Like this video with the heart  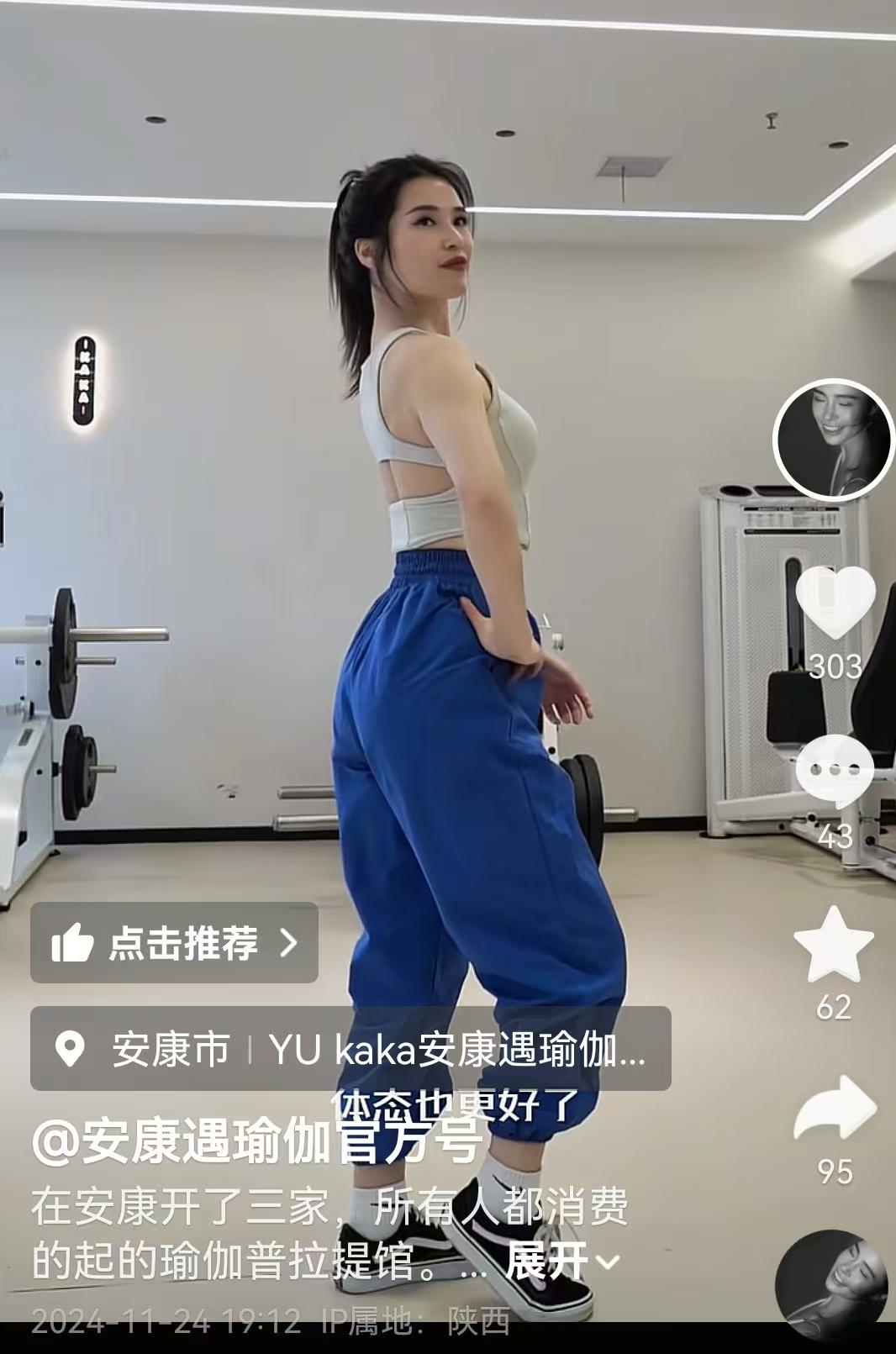(835, 602)
